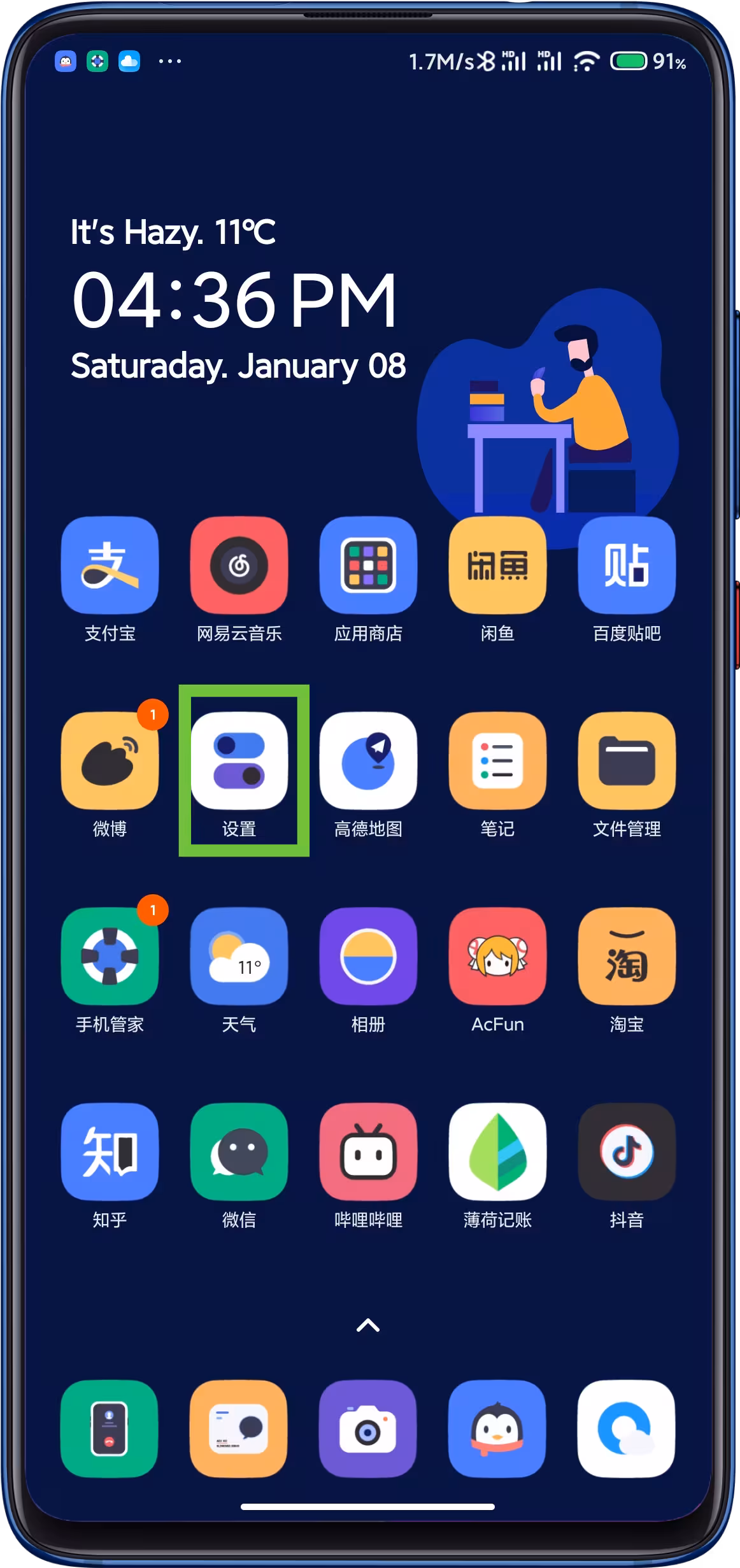Open the Camera from the dock
The image size is (740, 1568).
pyautogui.click(x=367, y=1429)
